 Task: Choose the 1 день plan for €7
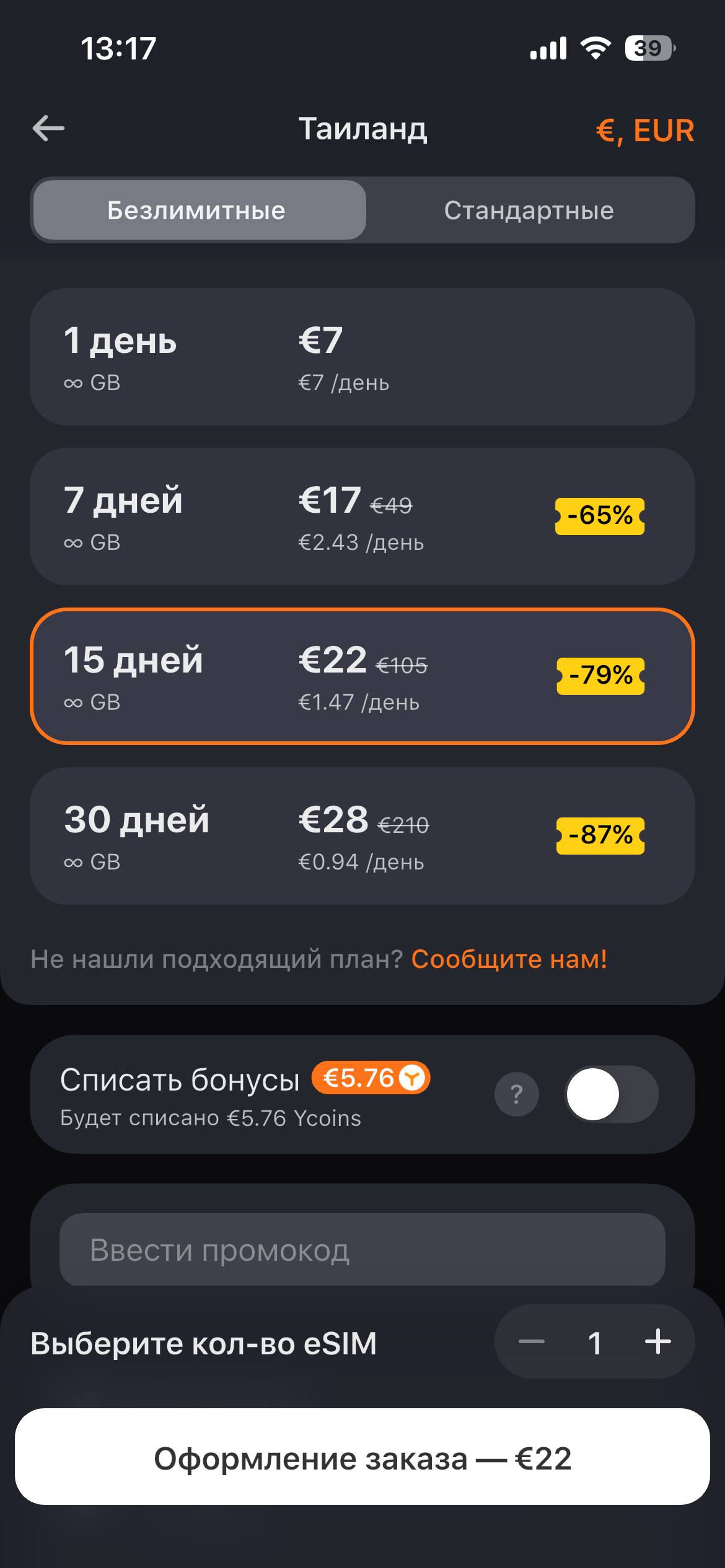click(362, 357)
